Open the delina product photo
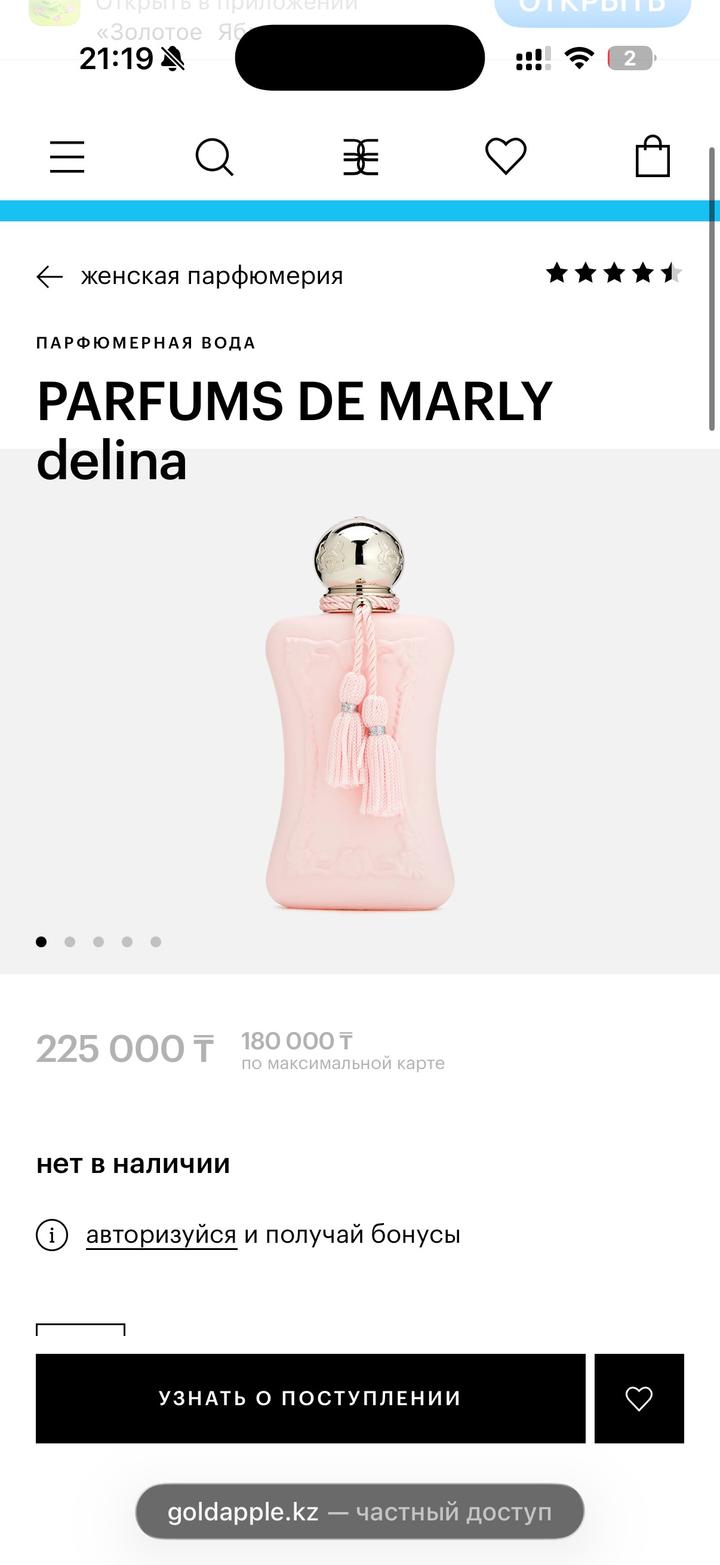This screenshot has height=1565, width=720. coord(360,715)
